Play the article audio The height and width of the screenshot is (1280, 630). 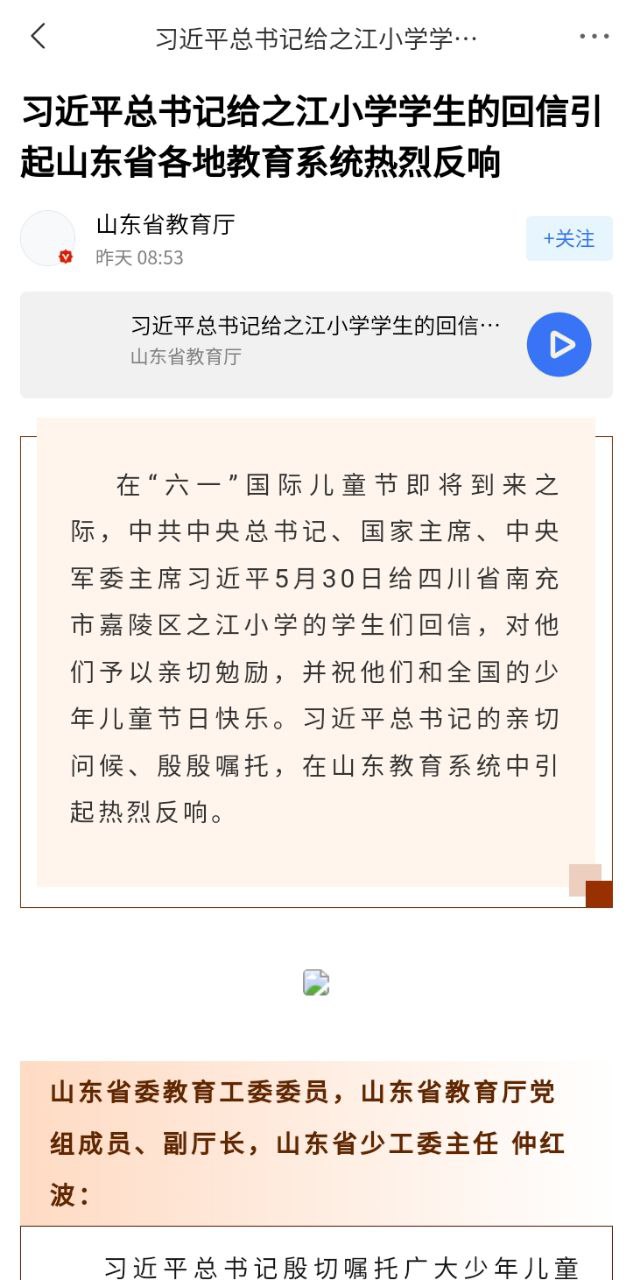[x=559, y=345]
